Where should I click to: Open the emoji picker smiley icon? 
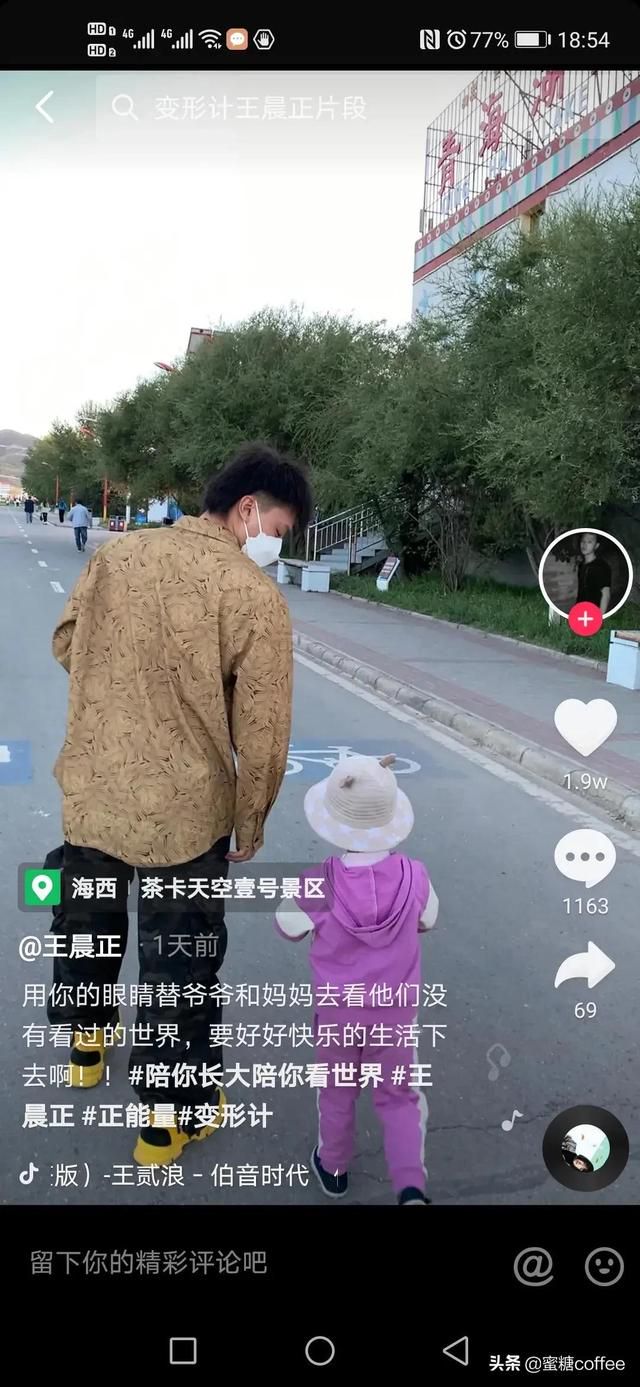point(604,1266)
